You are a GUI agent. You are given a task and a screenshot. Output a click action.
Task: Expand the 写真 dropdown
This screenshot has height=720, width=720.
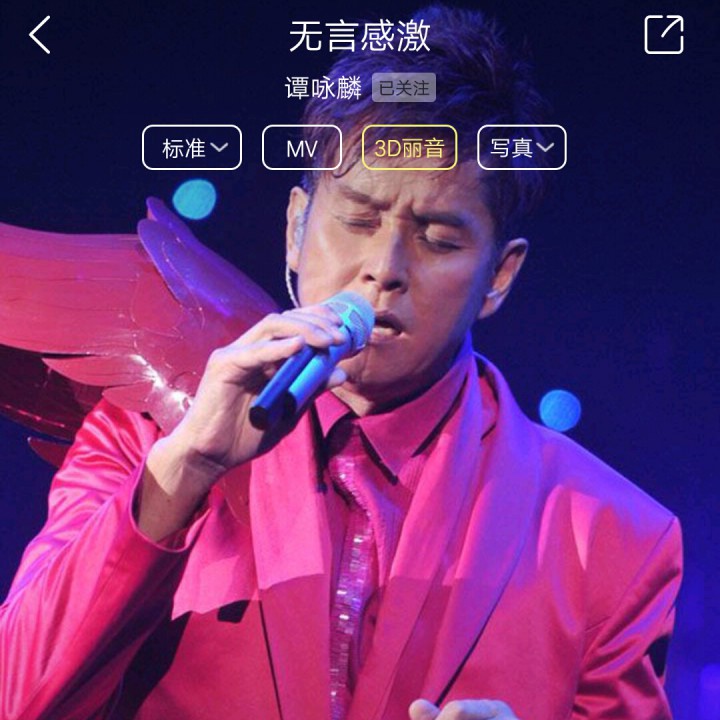[x=521, y=148]
